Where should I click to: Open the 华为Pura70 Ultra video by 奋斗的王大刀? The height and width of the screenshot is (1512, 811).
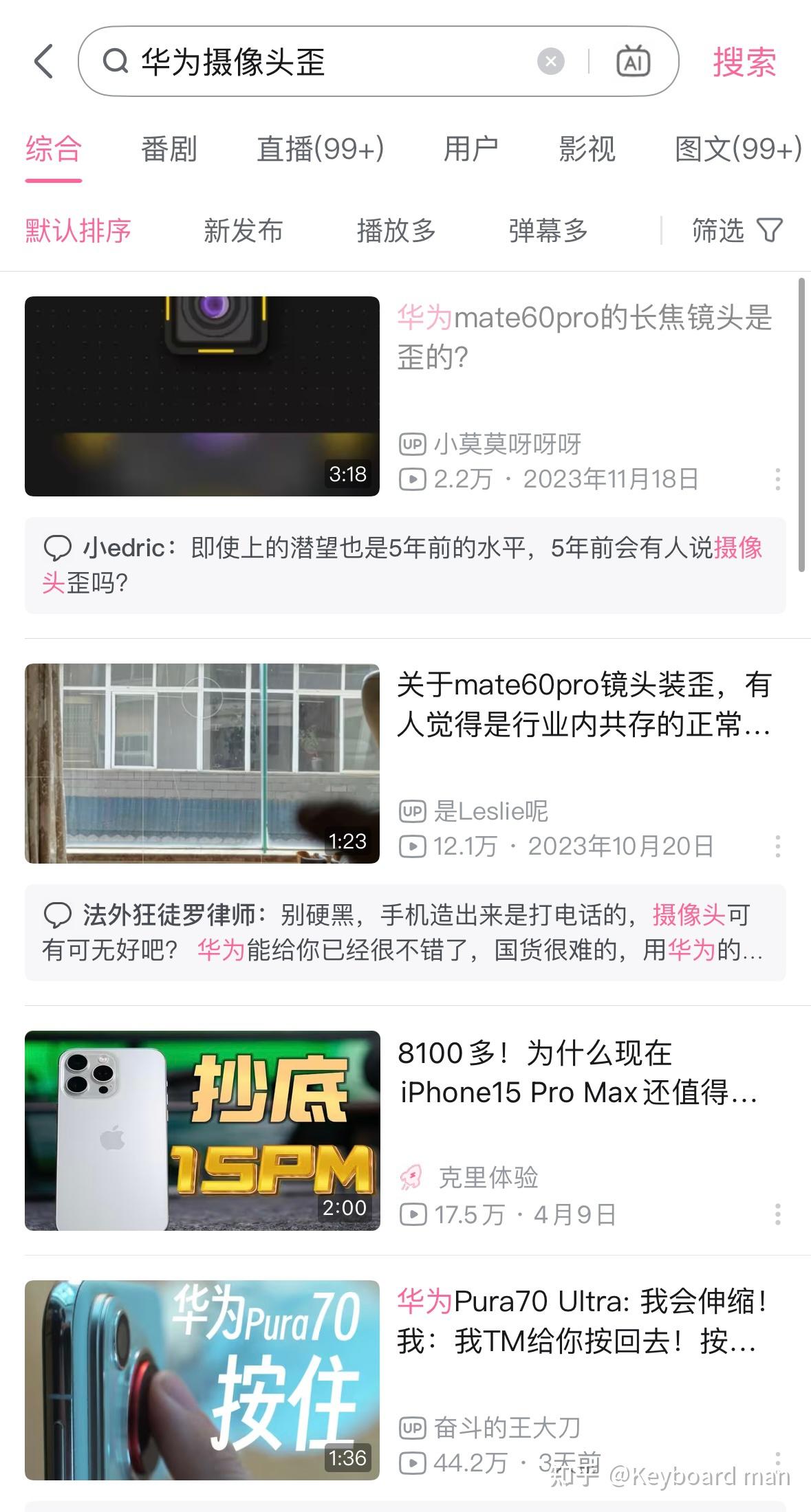[581, 1321]
